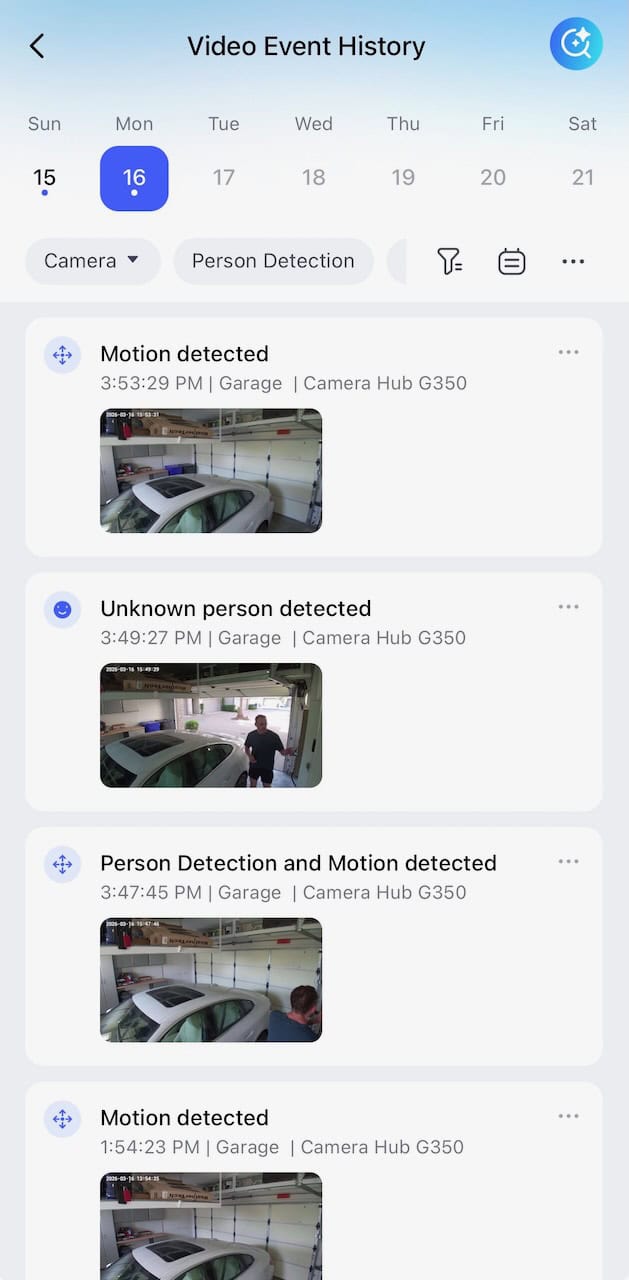Viewport: 629px width, 1280px height.
Task: Open options for 1:54:23 PM motion event
Action: point(568,1116)
